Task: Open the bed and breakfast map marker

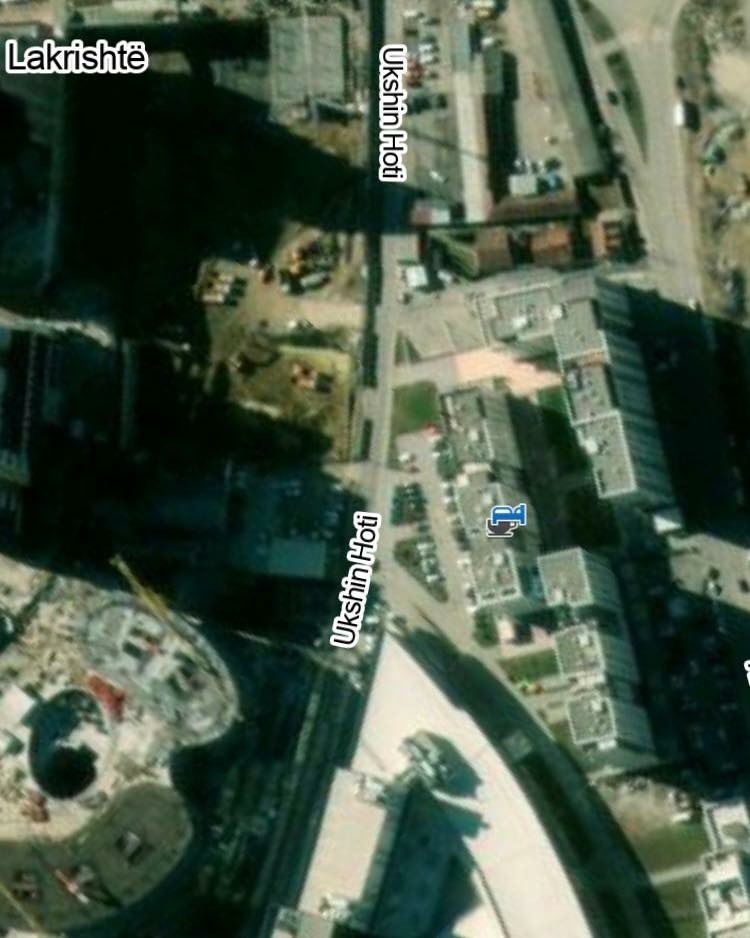Action: 505,521
